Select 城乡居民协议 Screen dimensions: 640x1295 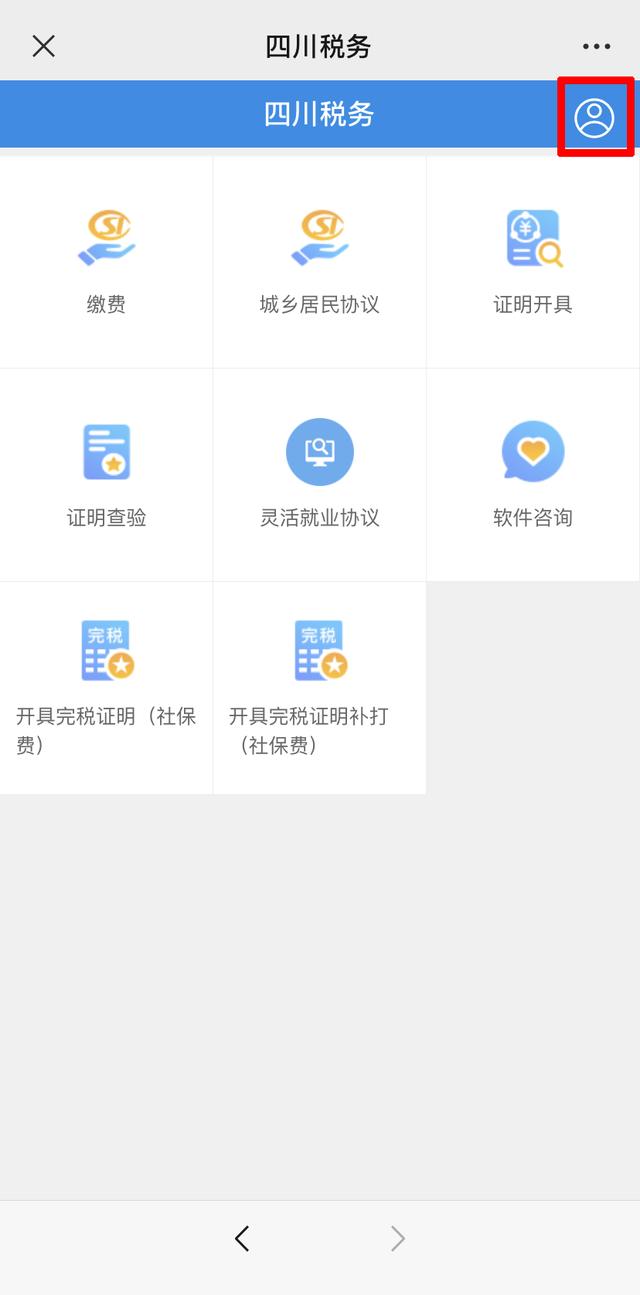(x=320, y=261)
